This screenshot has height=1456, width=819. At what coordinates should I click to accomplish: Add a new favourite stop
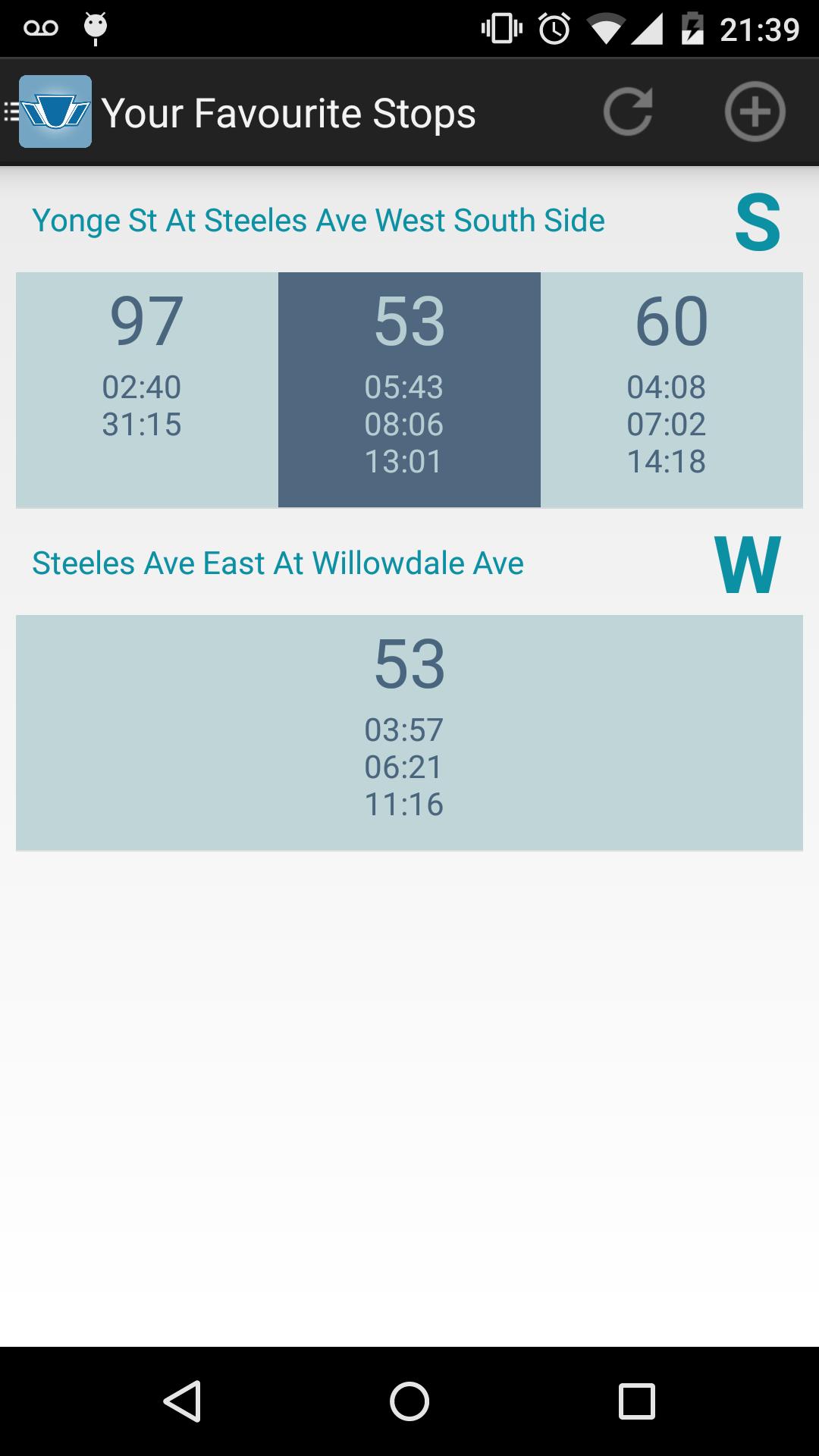[x=754, y=112]
